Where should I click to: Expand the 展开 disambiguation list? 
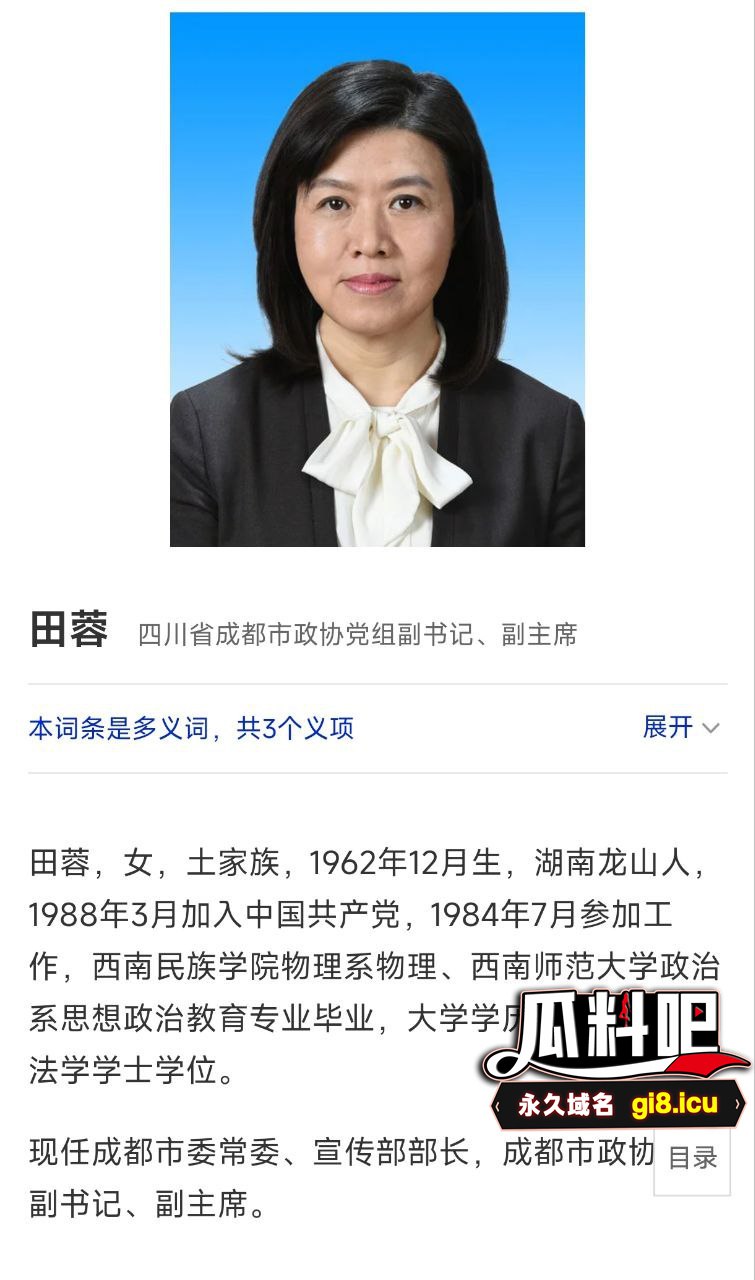680,727
